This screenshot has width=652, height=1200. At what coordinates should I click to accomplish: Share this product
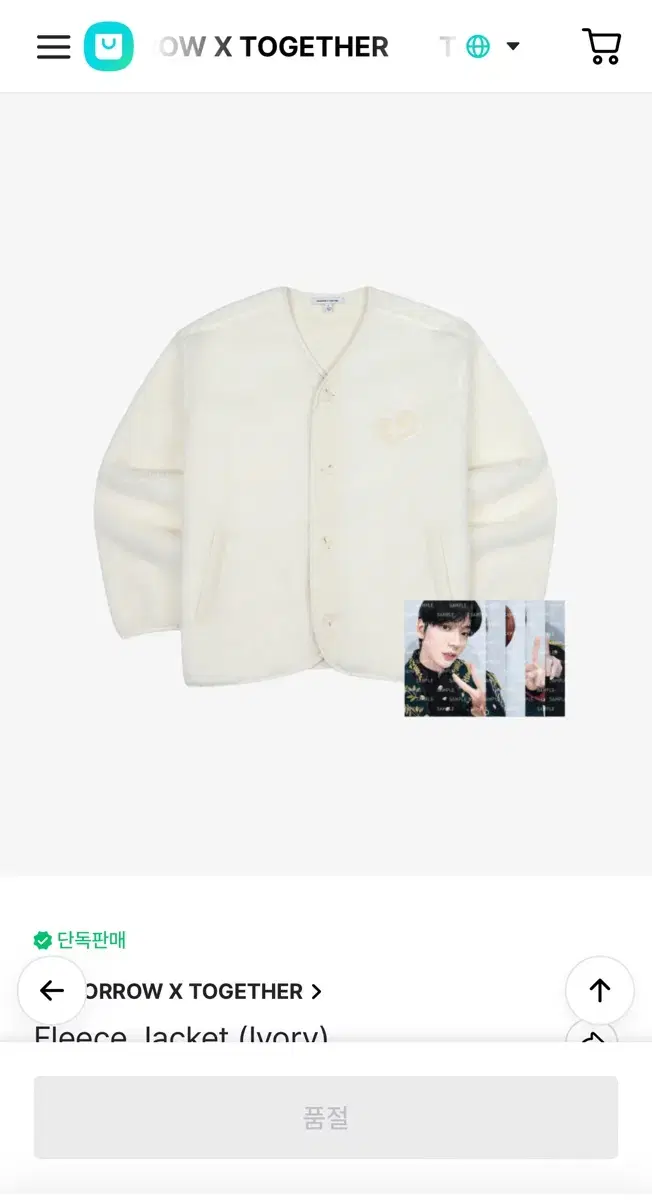(594, 1035)
